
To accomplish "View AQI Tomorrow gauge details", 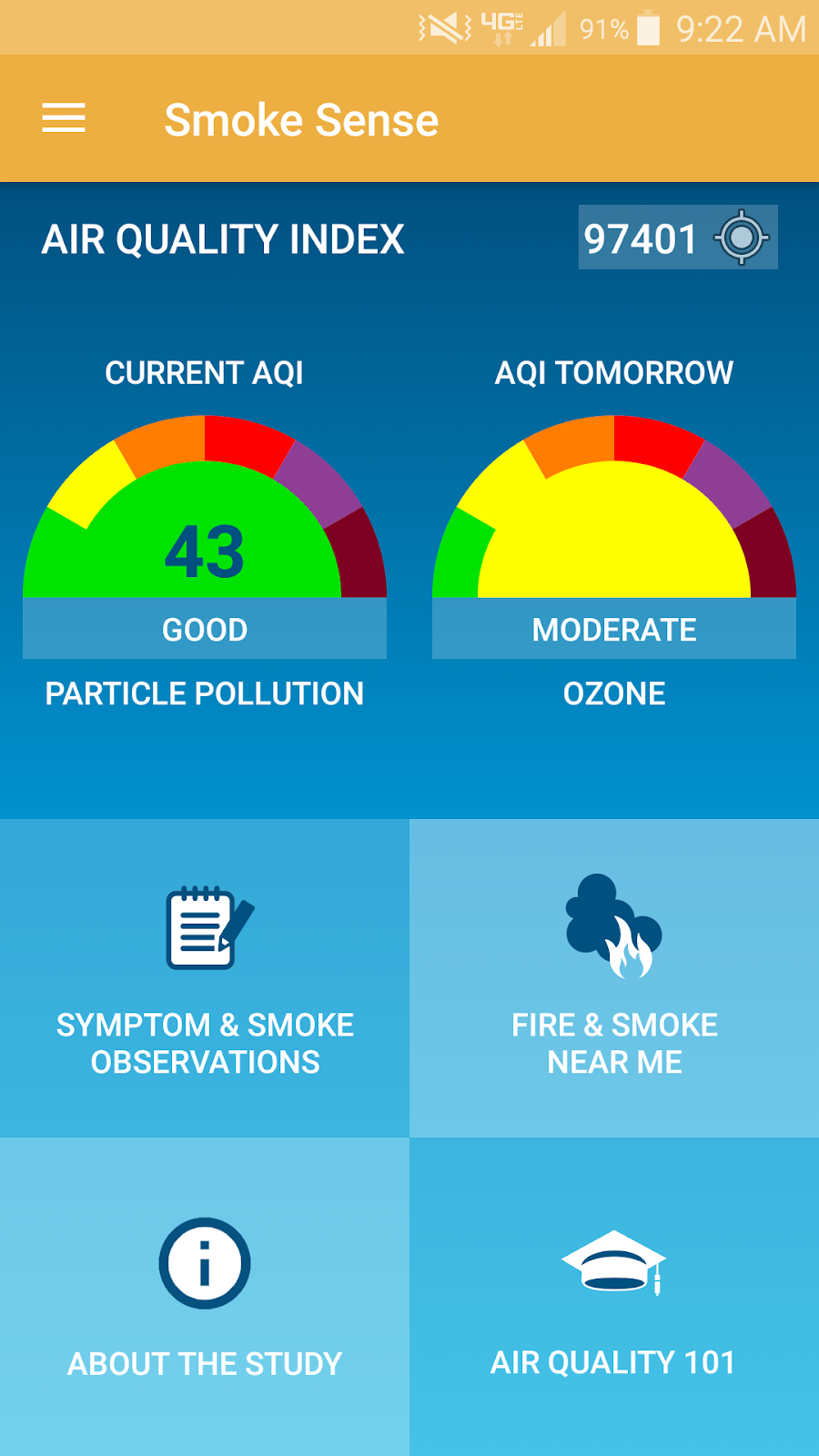I will (x=614, y=528).
